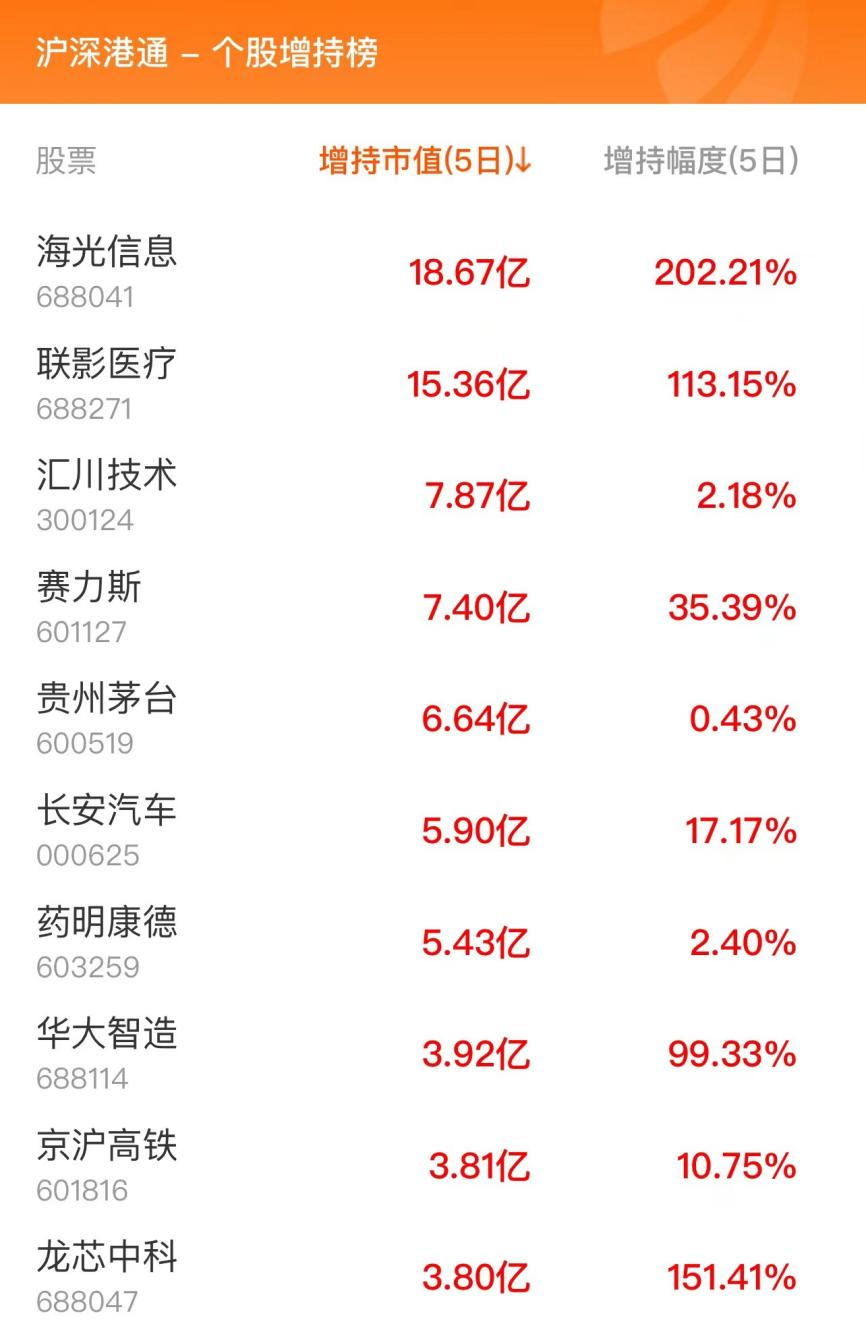Open the 药明康德 stock row
866x1328 pixels.
[x=433, y=943]
